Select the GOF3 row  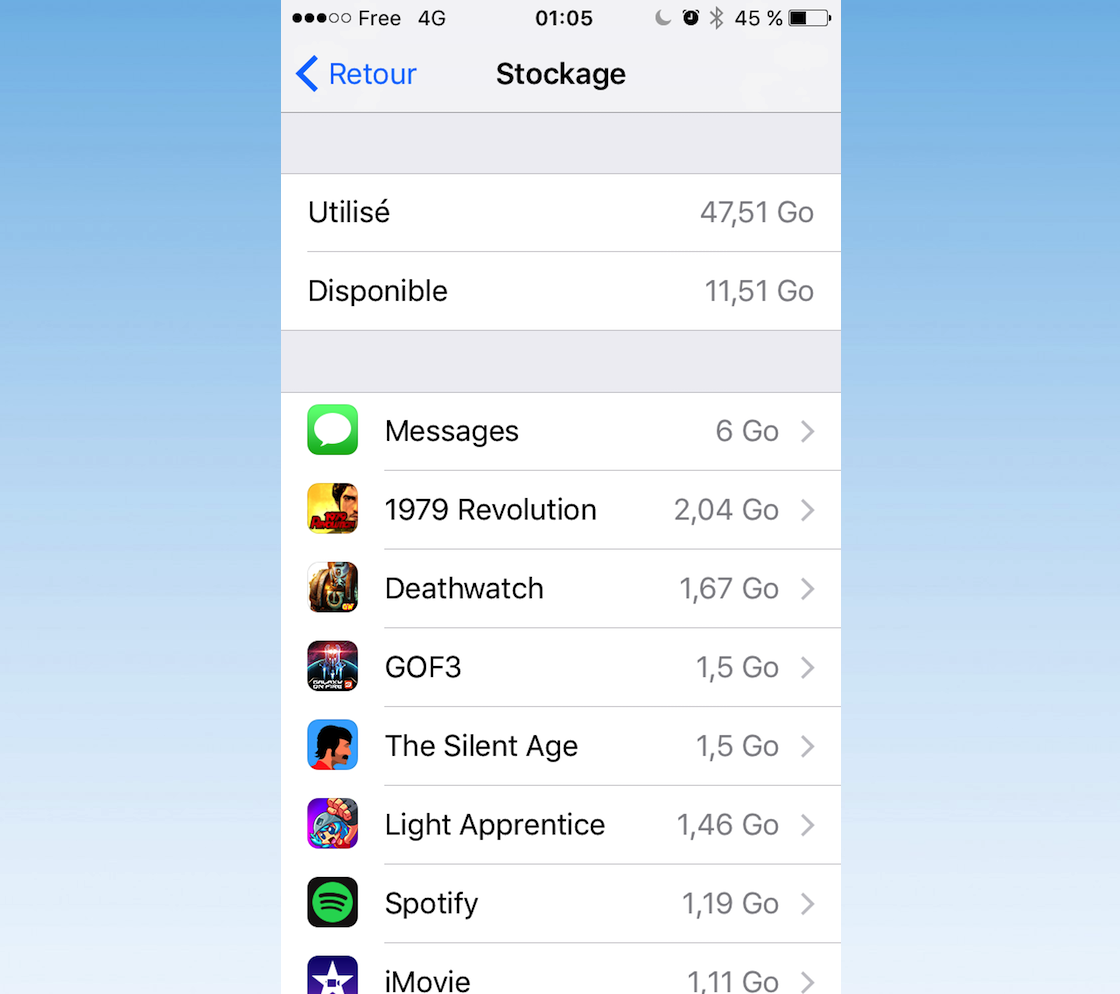pos(560,668)
